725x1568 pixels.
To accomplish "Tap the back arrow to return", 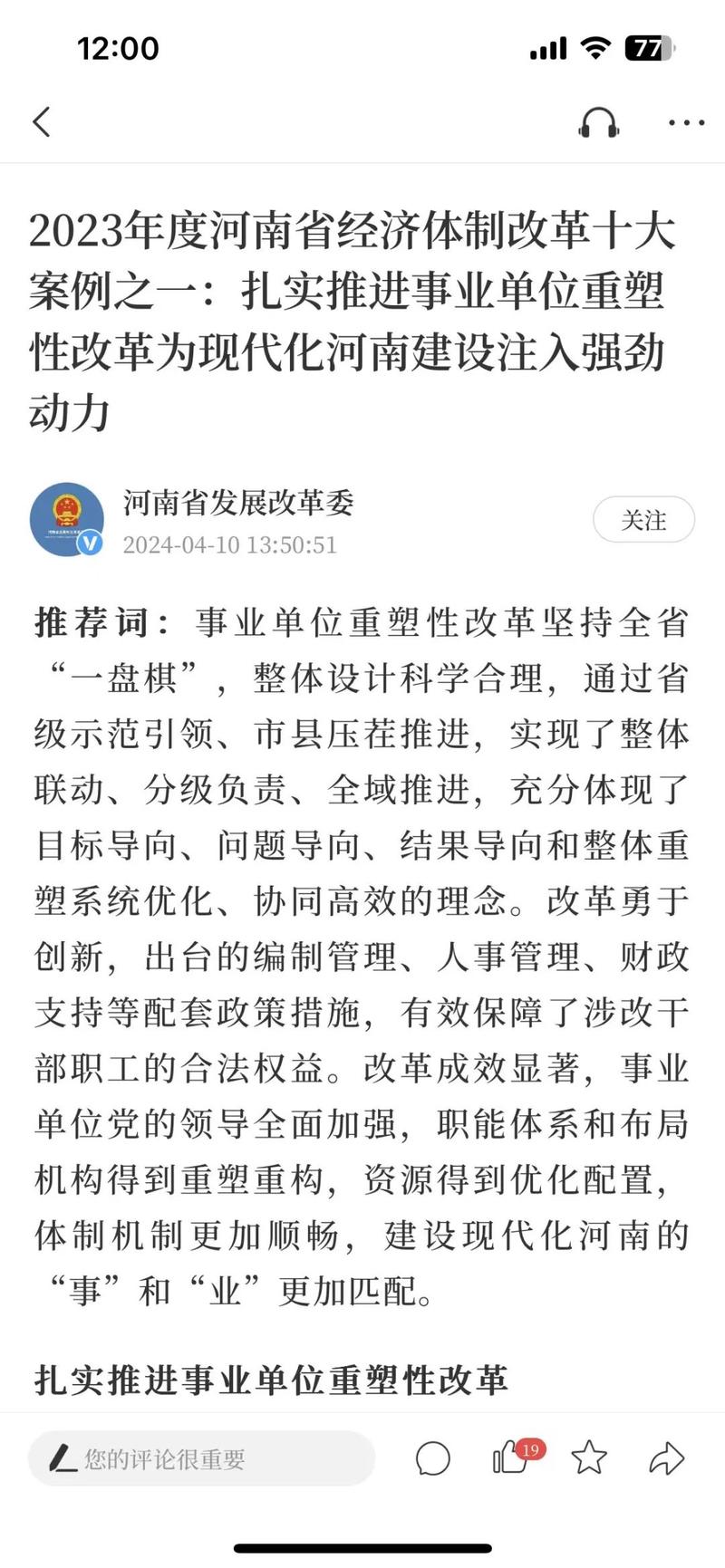I will click(x=41, y=120).
